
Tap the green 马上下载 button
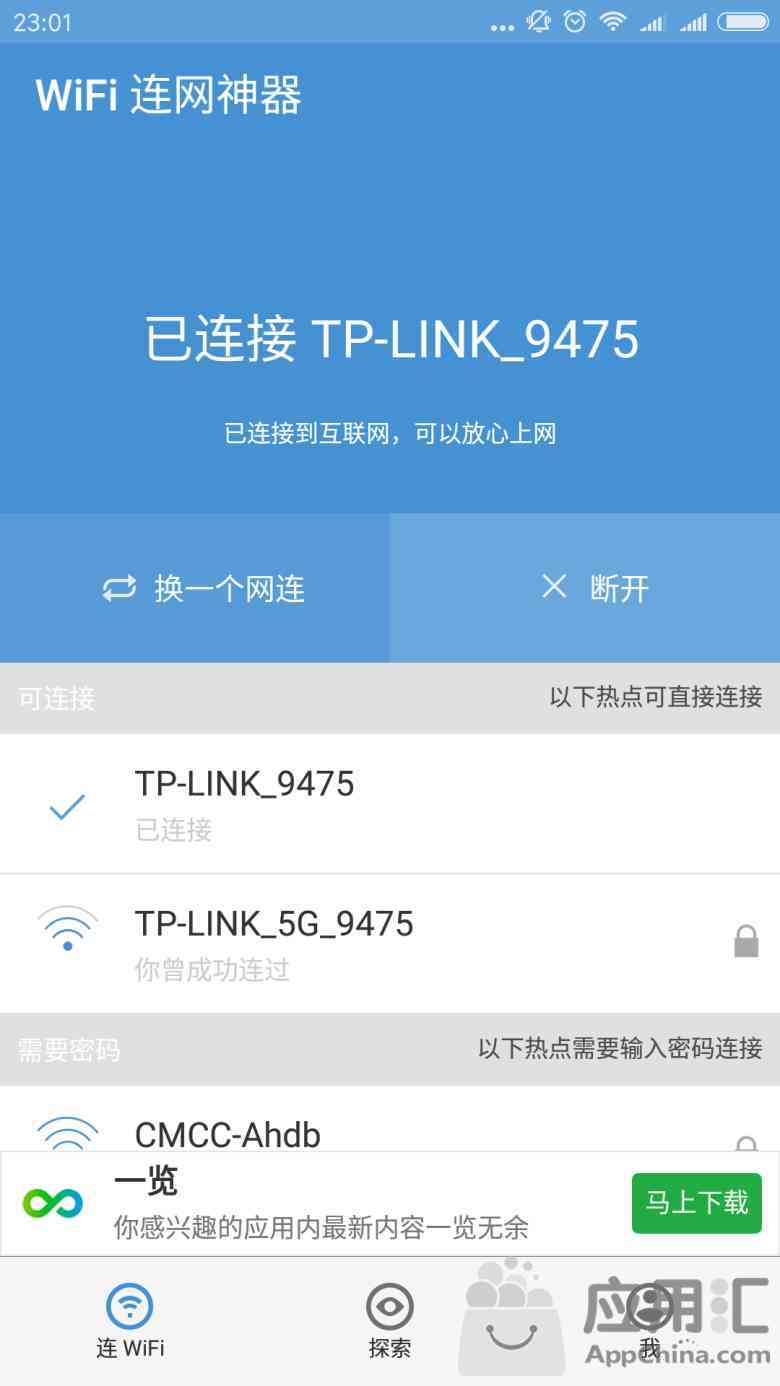pyautogui.click(x=696, y=1203)
